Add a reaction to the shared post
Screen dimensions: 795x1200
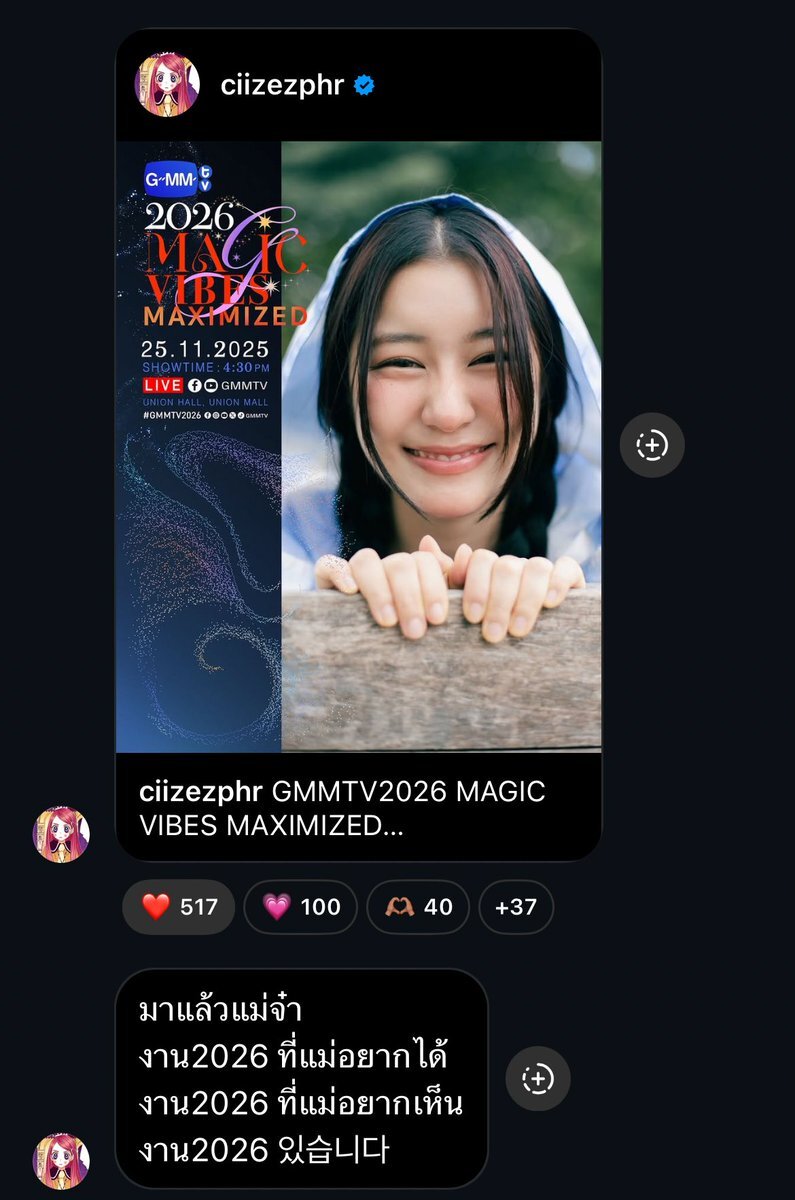pos(652,445)
